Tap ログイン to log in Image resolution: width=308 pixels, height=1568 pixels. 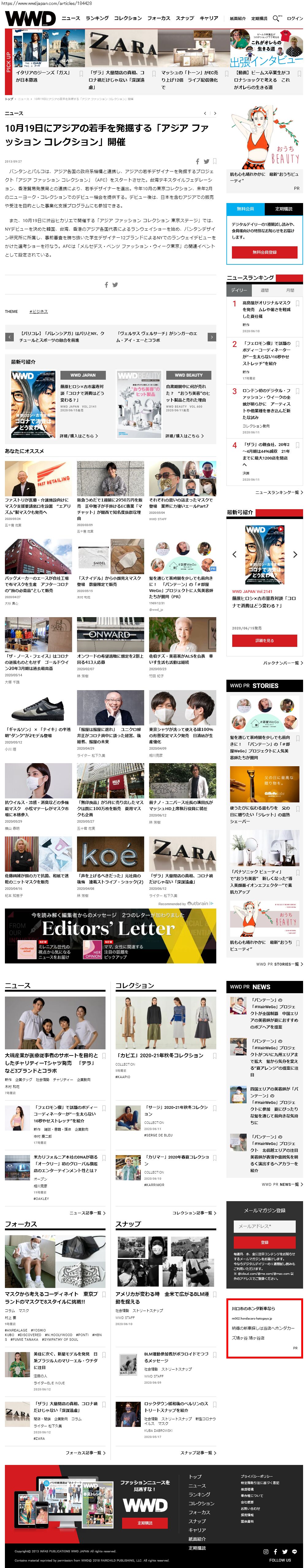[x=295, y=18]
